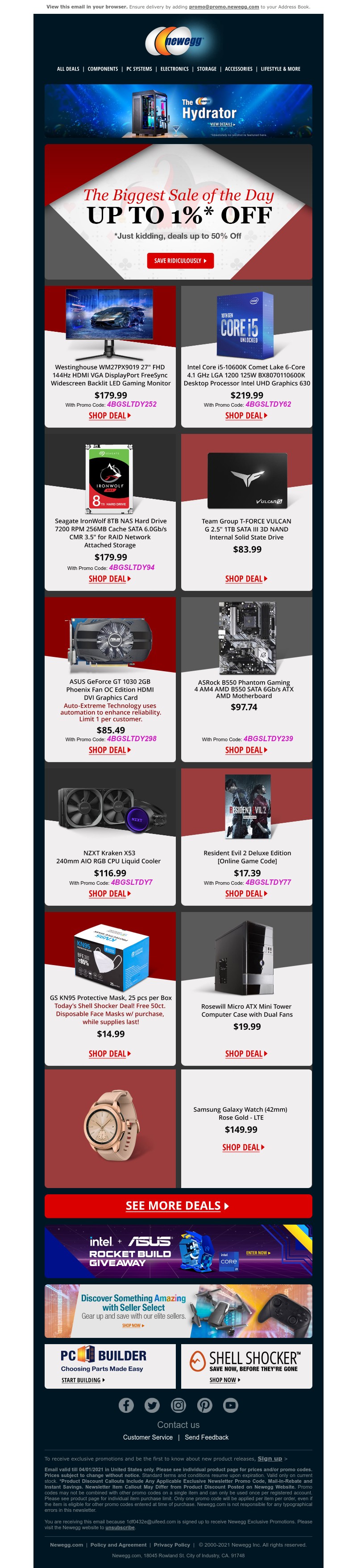Open Newegg's YouTube channel icon

click(x=230, y=1405)
